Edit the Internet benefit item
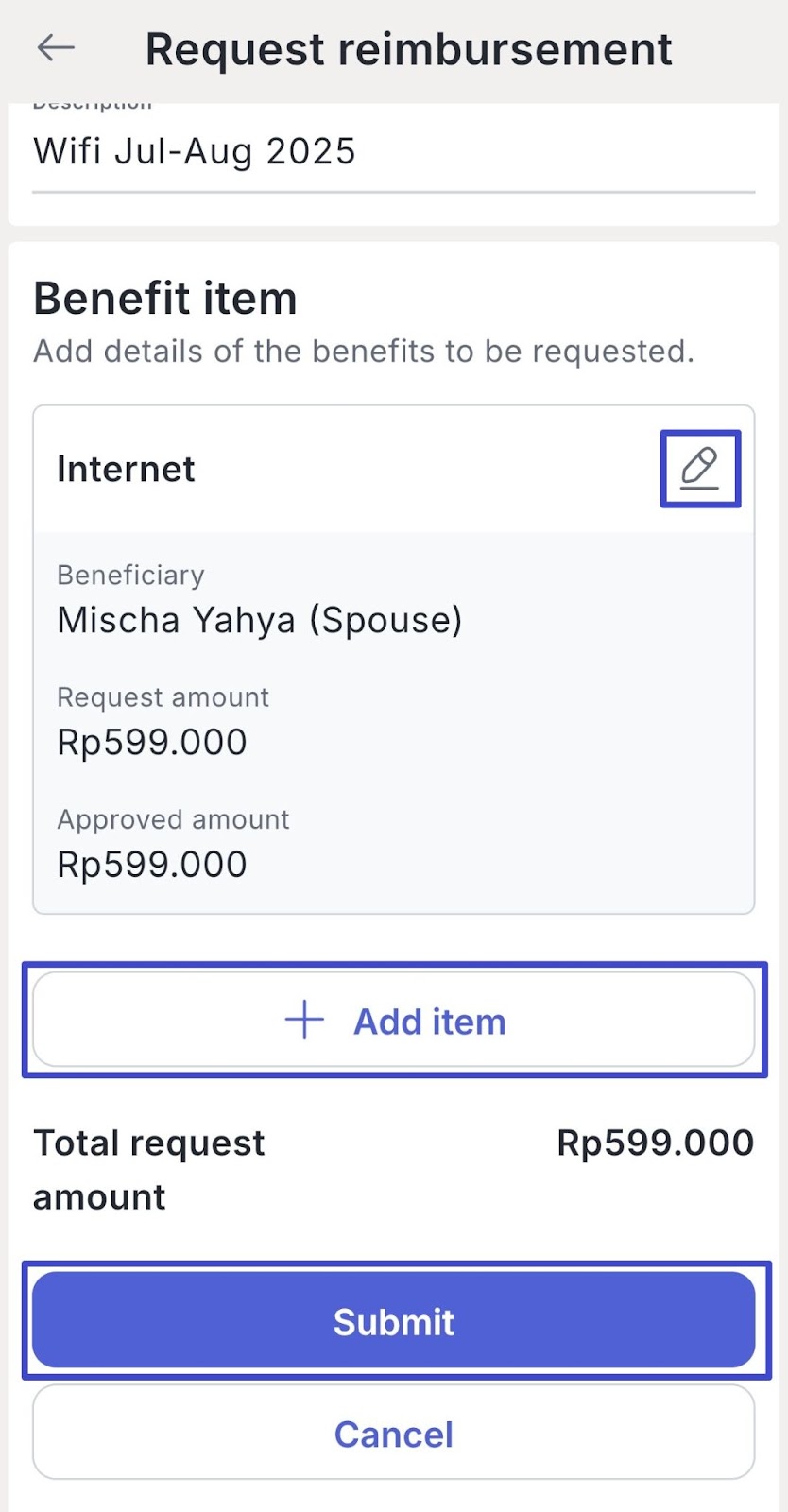788x1512 pixels. click(700, 469)
